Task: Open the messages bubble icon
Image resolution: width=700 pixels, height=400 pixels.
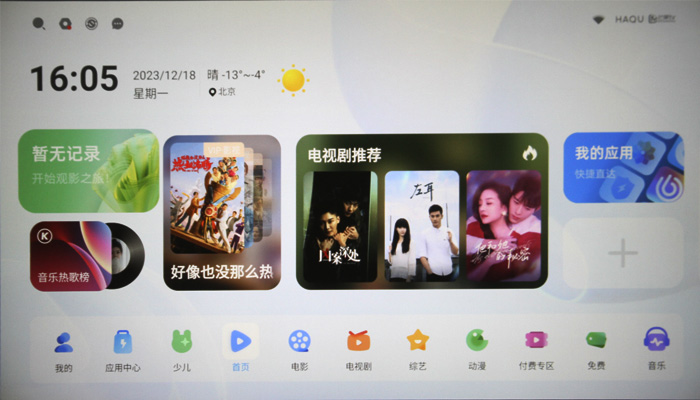Action: coord(117,22)
